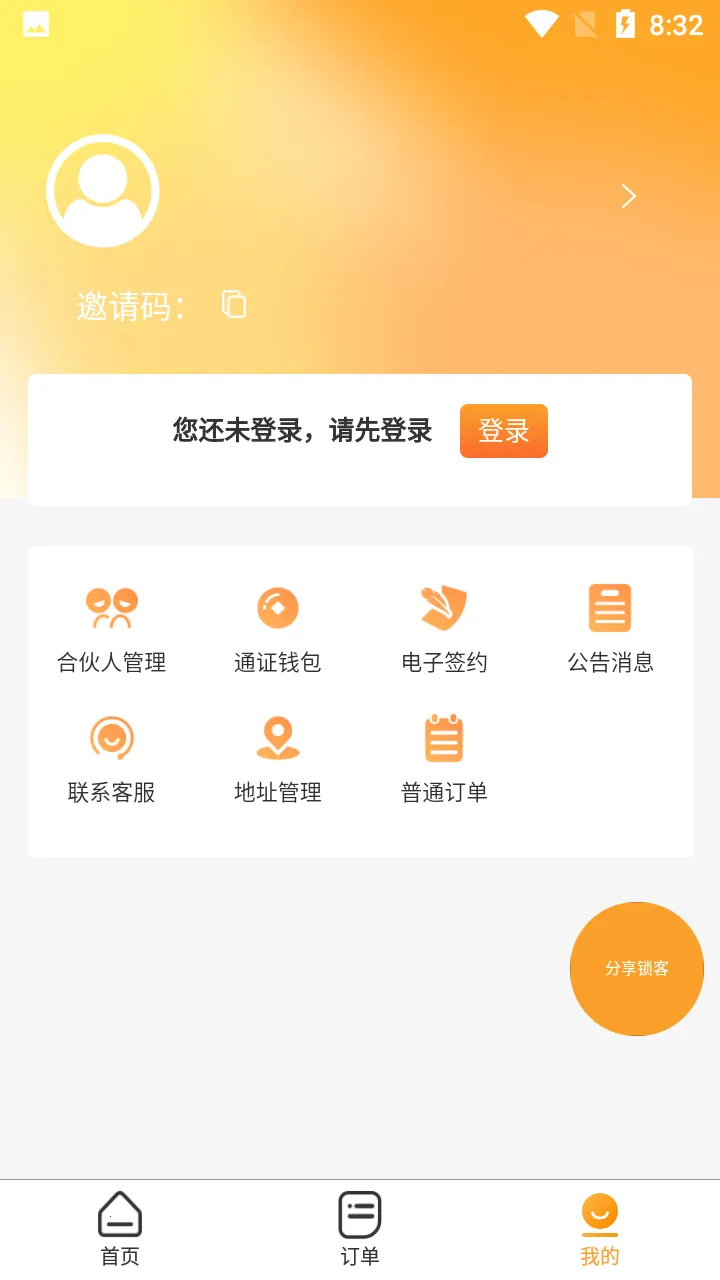The image size is (720, 1280).
Task: Select the 我的 smiley face icon
Action: coord(599,1212)
